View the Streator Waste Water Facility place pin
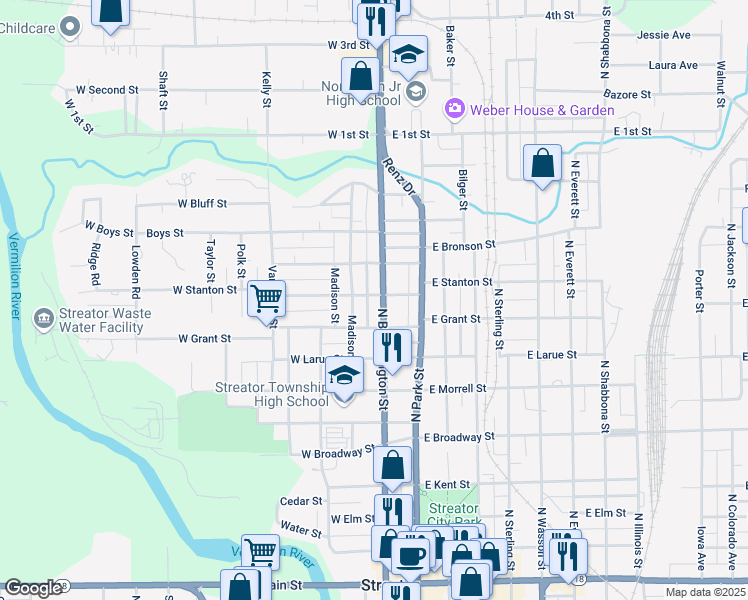The width and height of the screenshot is (748, 600). tap(45, 319)
